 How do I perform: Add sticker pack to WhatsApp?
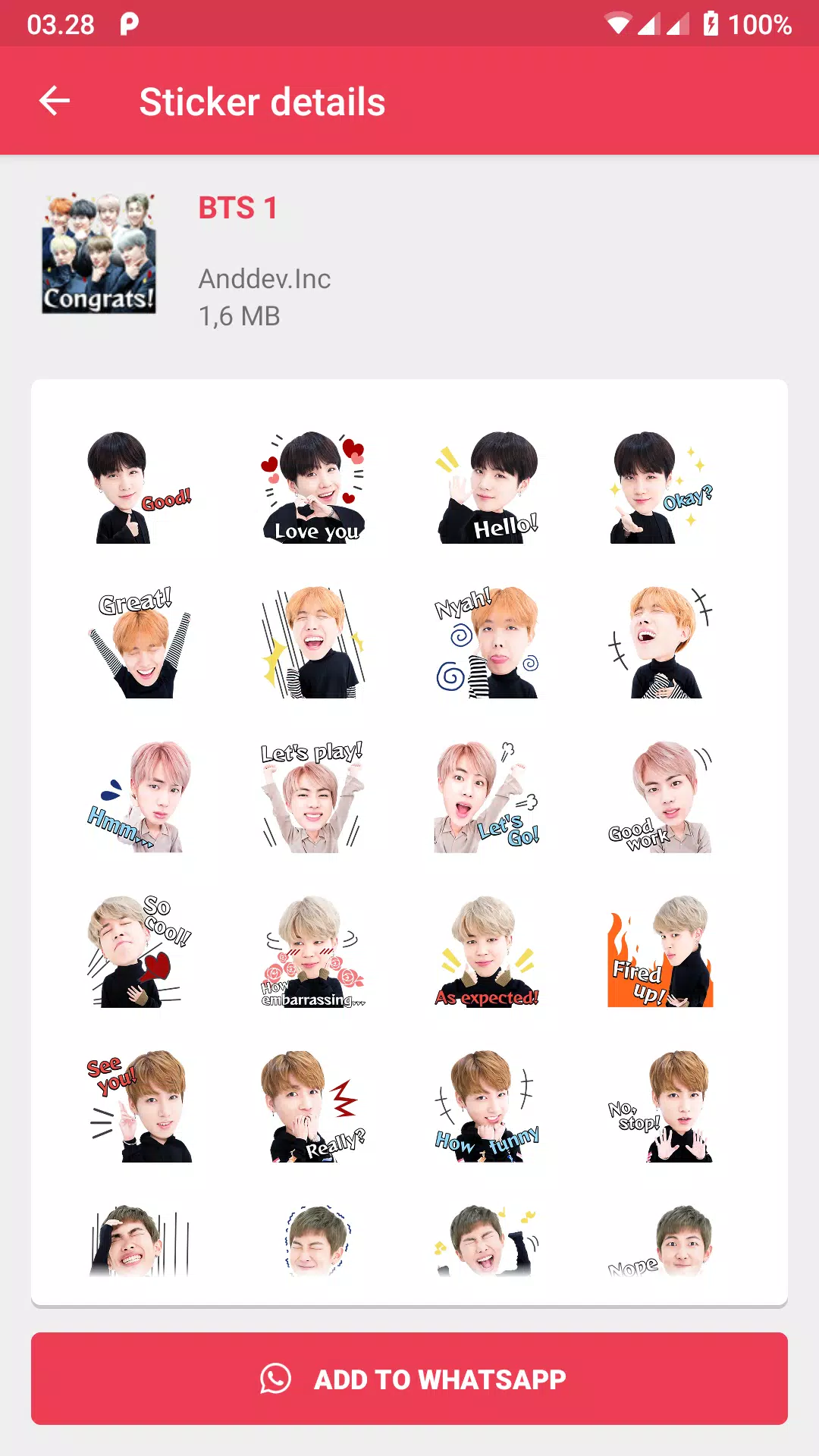click(409, 1378)
